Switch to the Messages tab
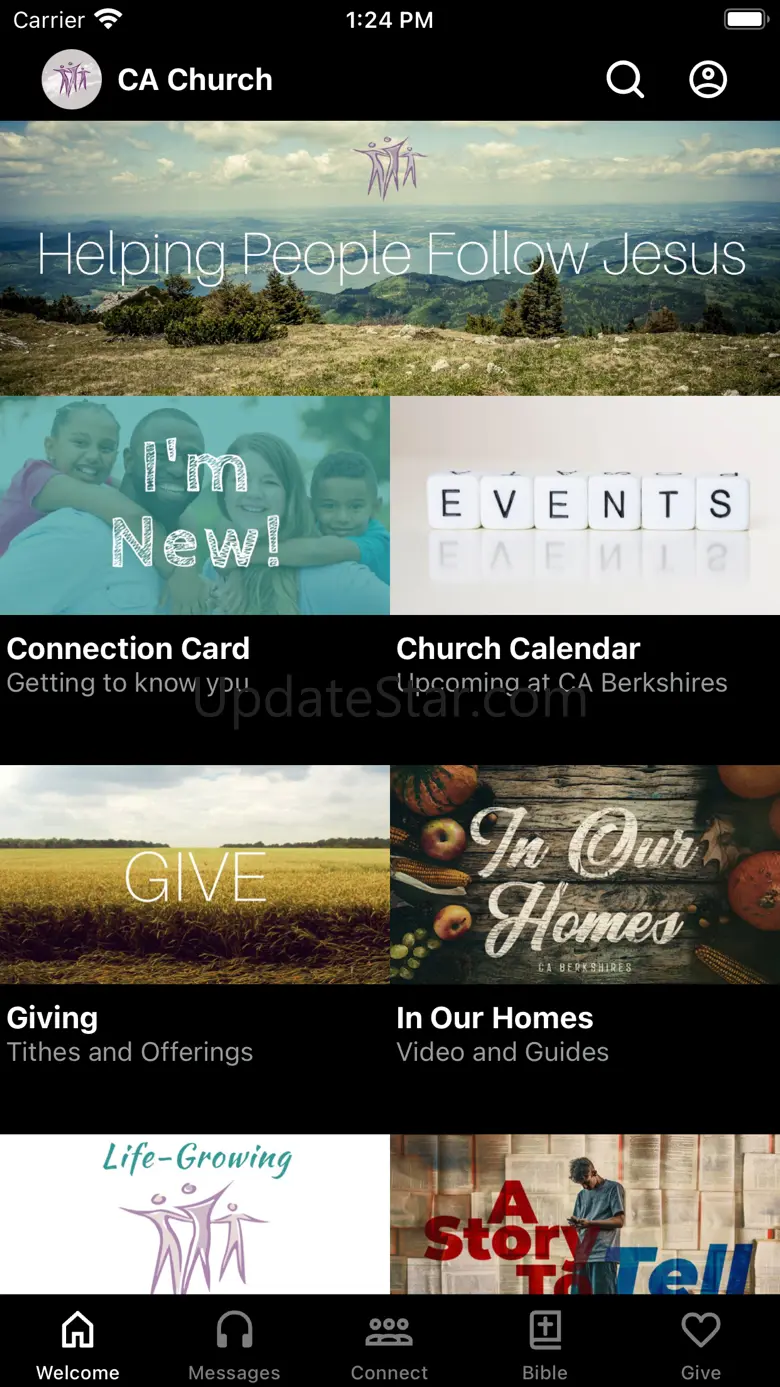This screenshot has height=1387, width=780. [x=234, y=1345]
